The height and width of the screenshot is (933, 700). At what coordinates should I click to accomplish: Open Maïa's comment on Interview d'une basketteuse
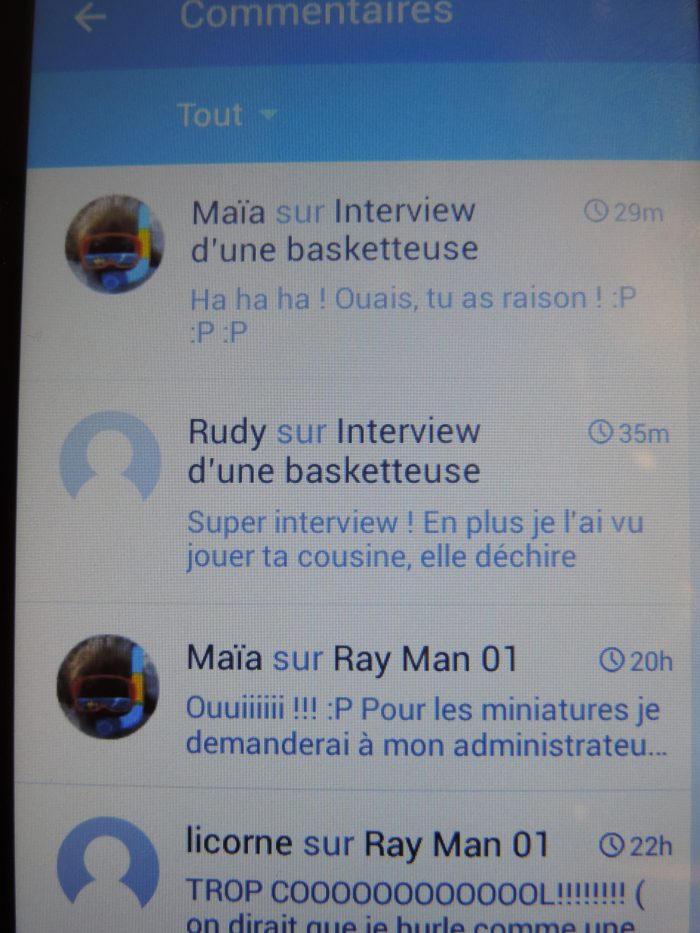[400, 270]
